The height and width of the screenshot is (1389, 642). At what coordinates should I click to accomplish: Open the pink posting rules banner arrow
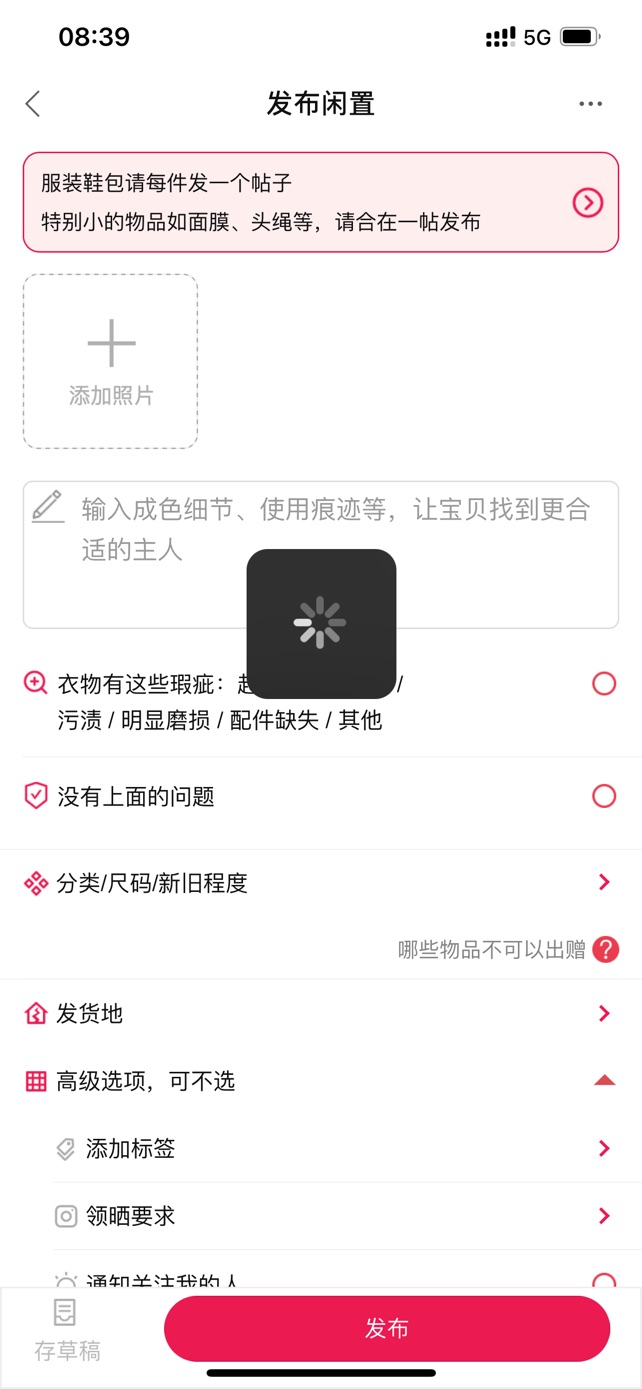(588, 202)
